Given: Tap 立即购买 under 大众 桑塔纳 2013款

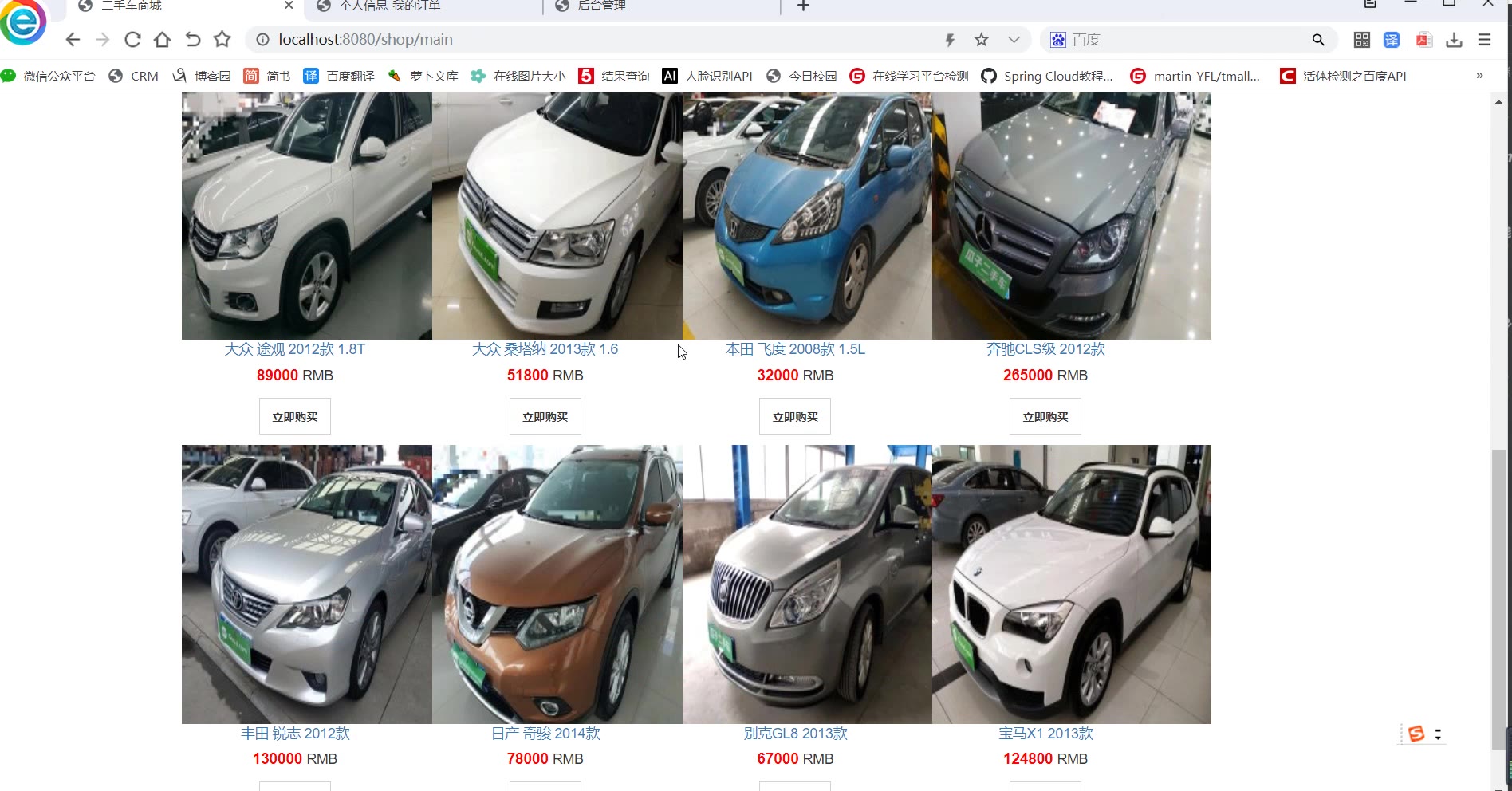Looking at the screenshot, I should pyautogui.click(x=545, y=416).
